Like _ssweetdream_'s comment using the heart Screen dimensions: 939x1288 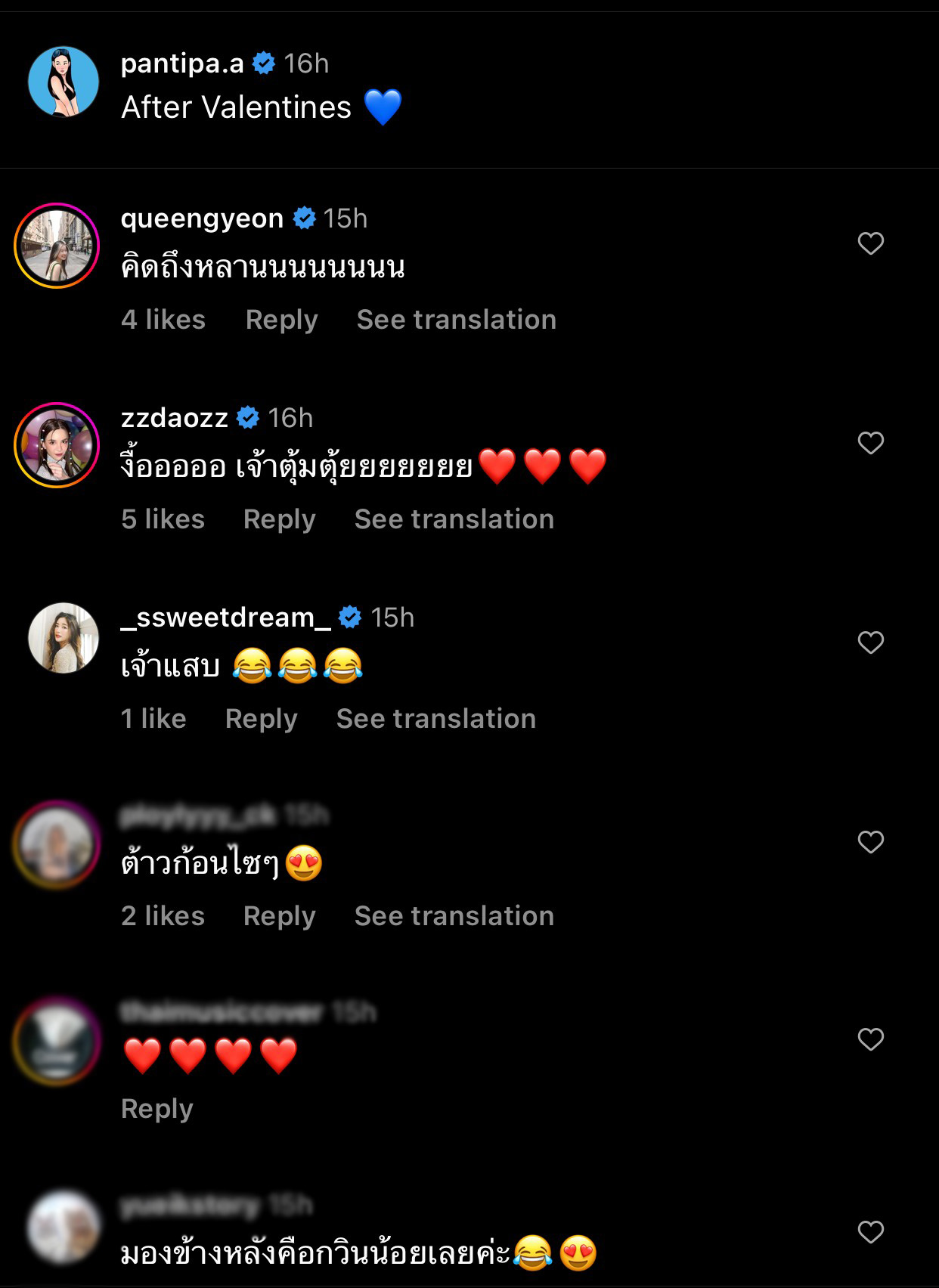(869, 641)
